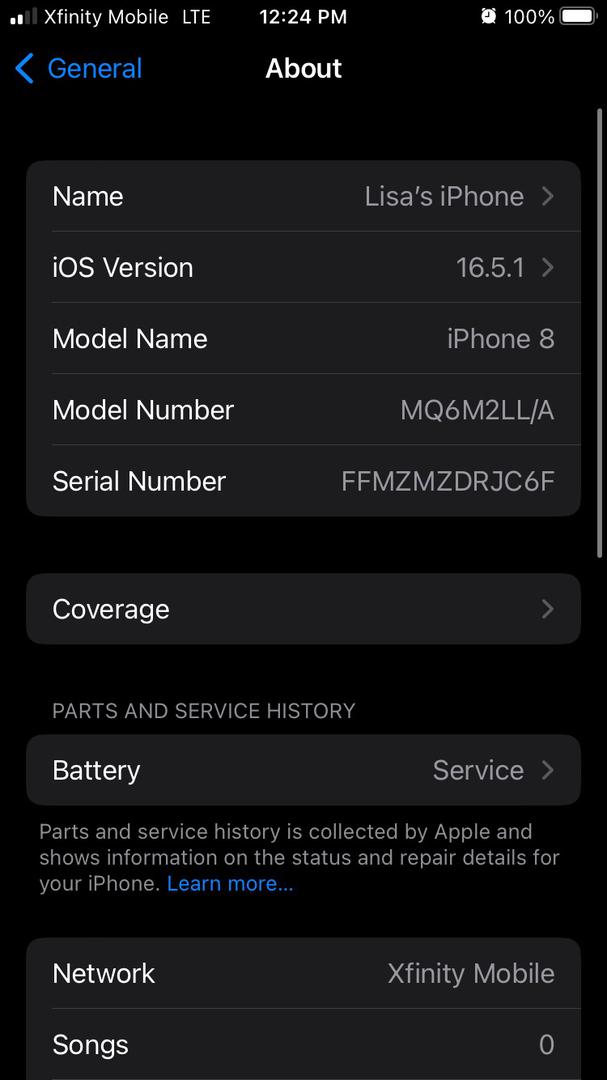The height and width of the screenshot is (1080, 607).
Task: Go back to General settings
Action: pyautogui.click(x=79, y=69)
